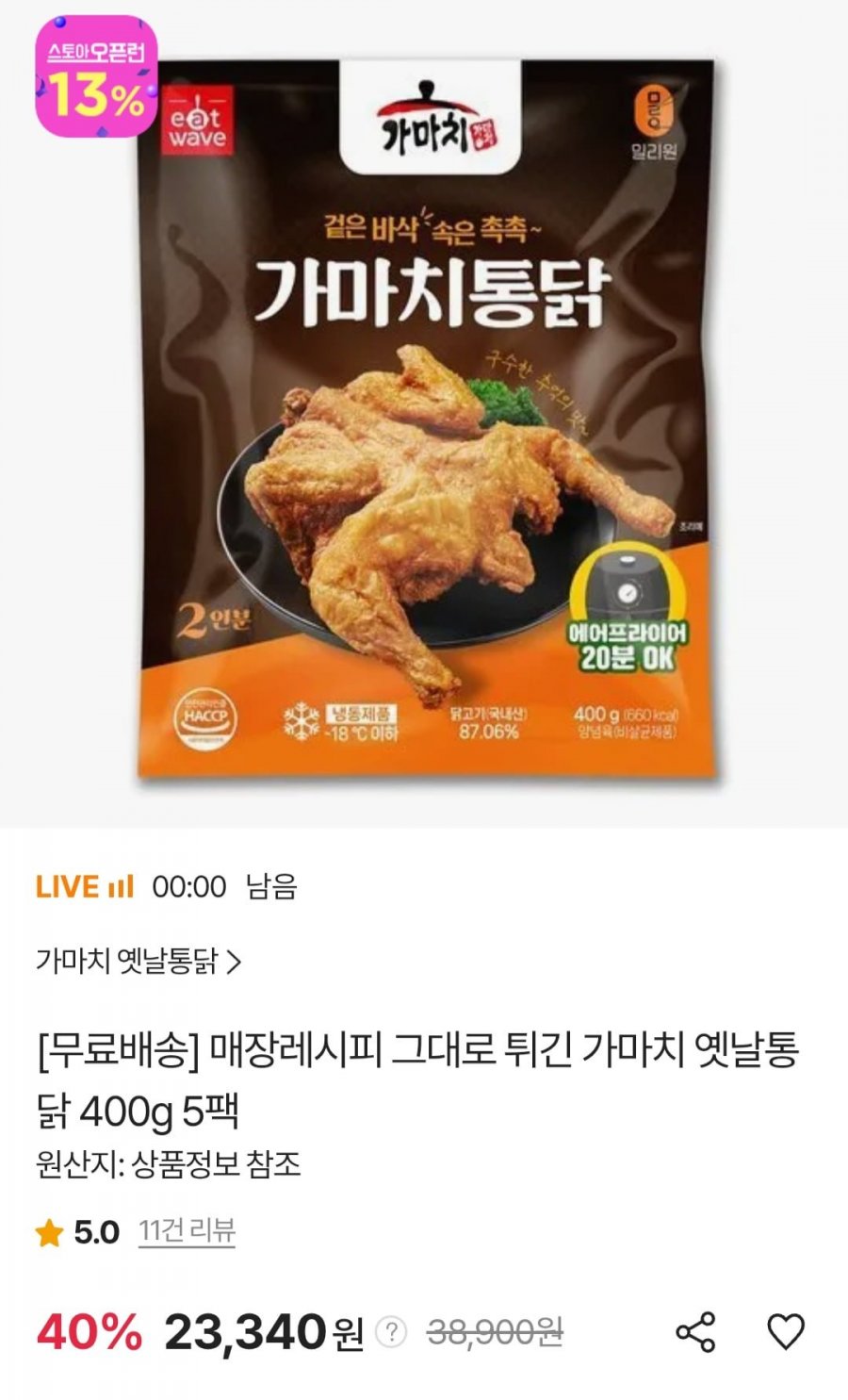
Task: Open the 11건 리뷰 reviews link
Action: click(187, 1231)
